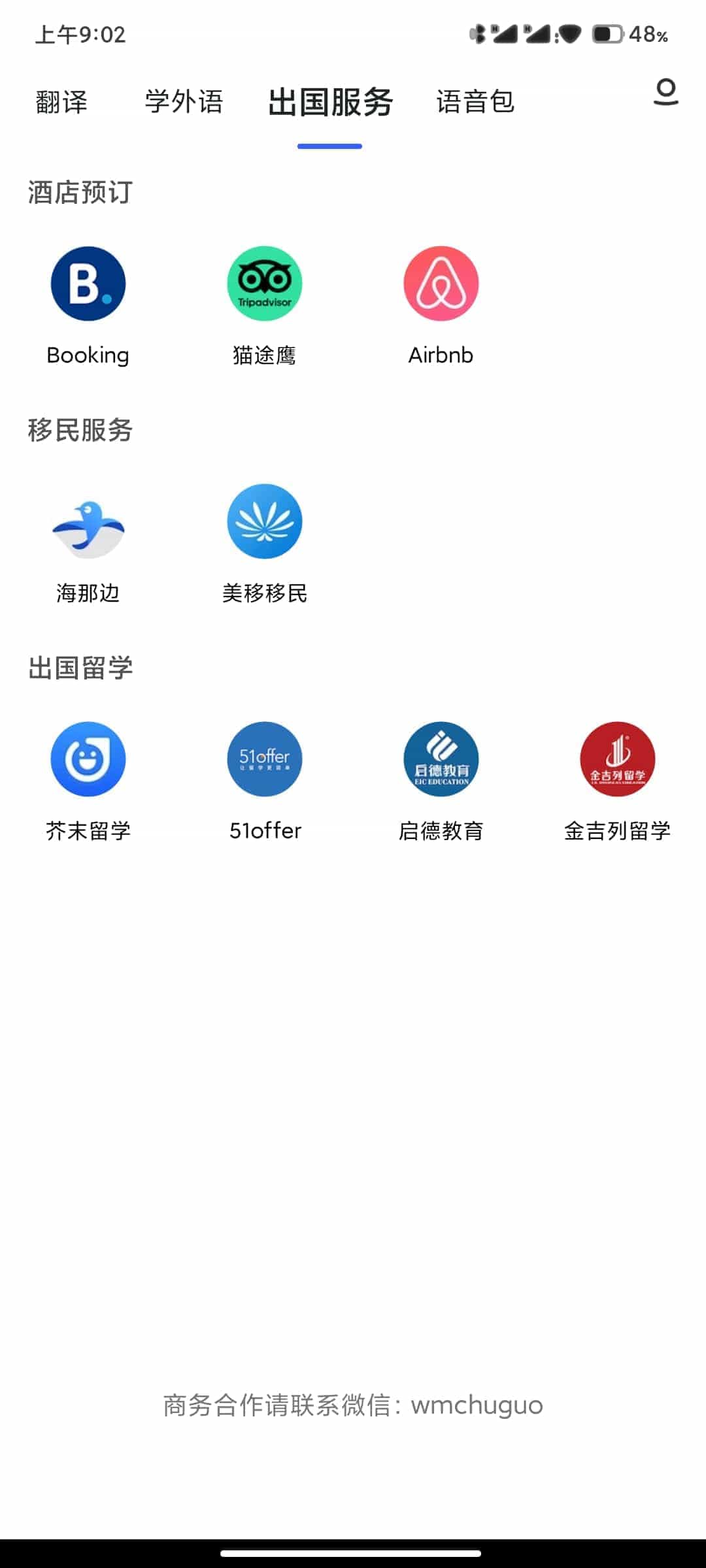Viewport: 706px width, 1568px height.
Task: Go to the 语音包 tab
Action: [x=475, y=102]
